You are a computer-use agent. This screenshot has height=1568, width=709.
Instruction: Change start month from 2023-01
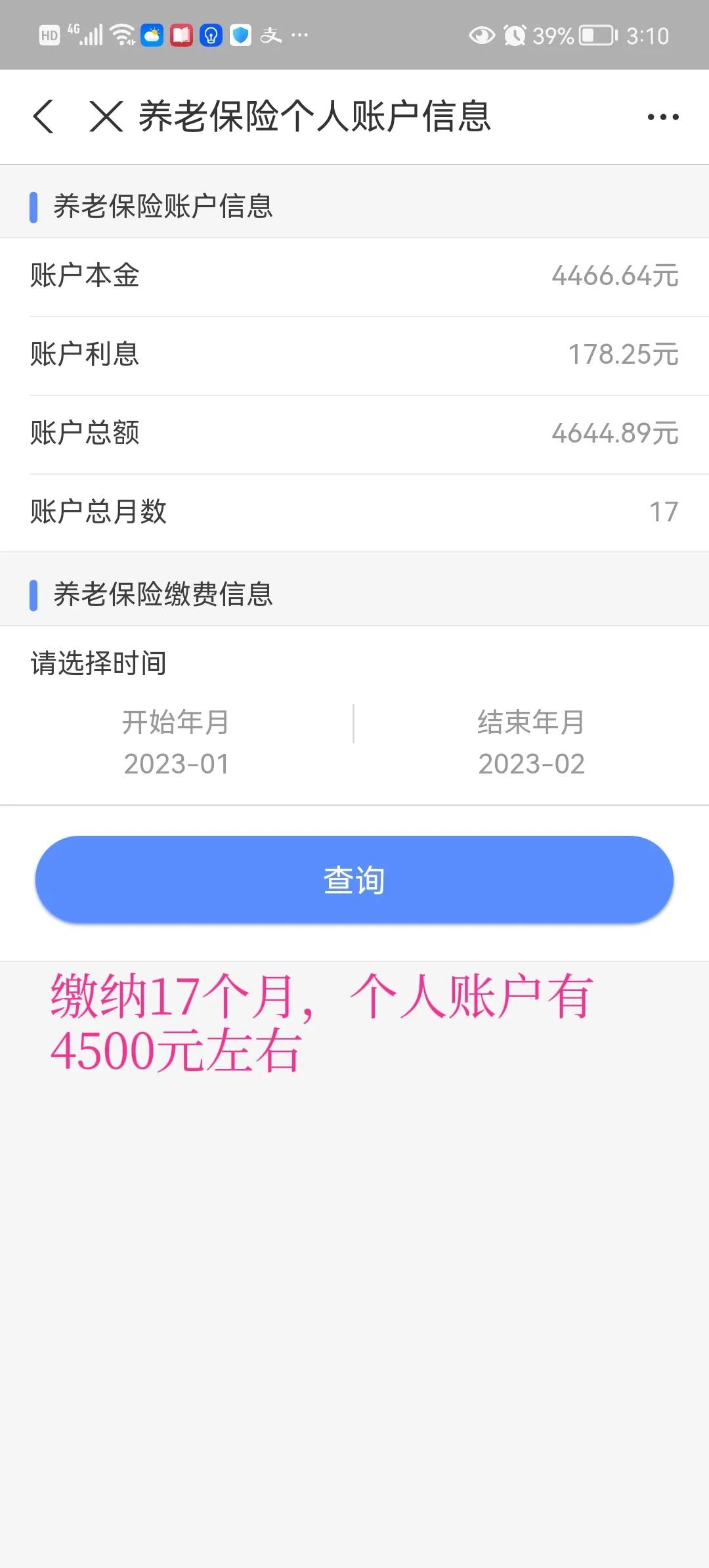[175, 764]
